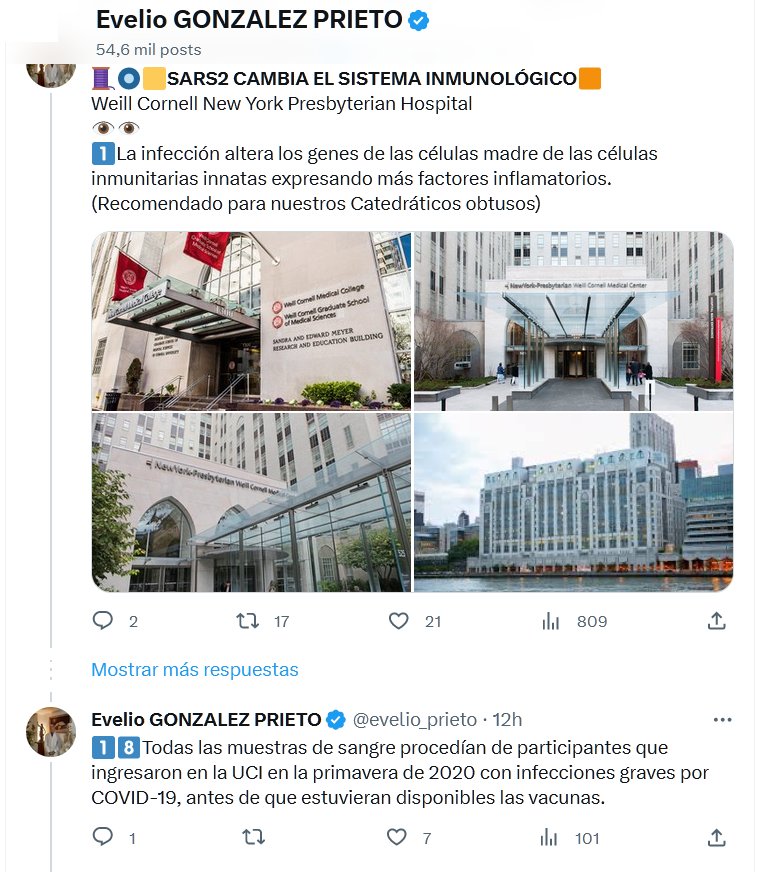Reply to the SARS2 post
Image resolution: width=760 pixels, height=872 pixels.
[103, 621]
